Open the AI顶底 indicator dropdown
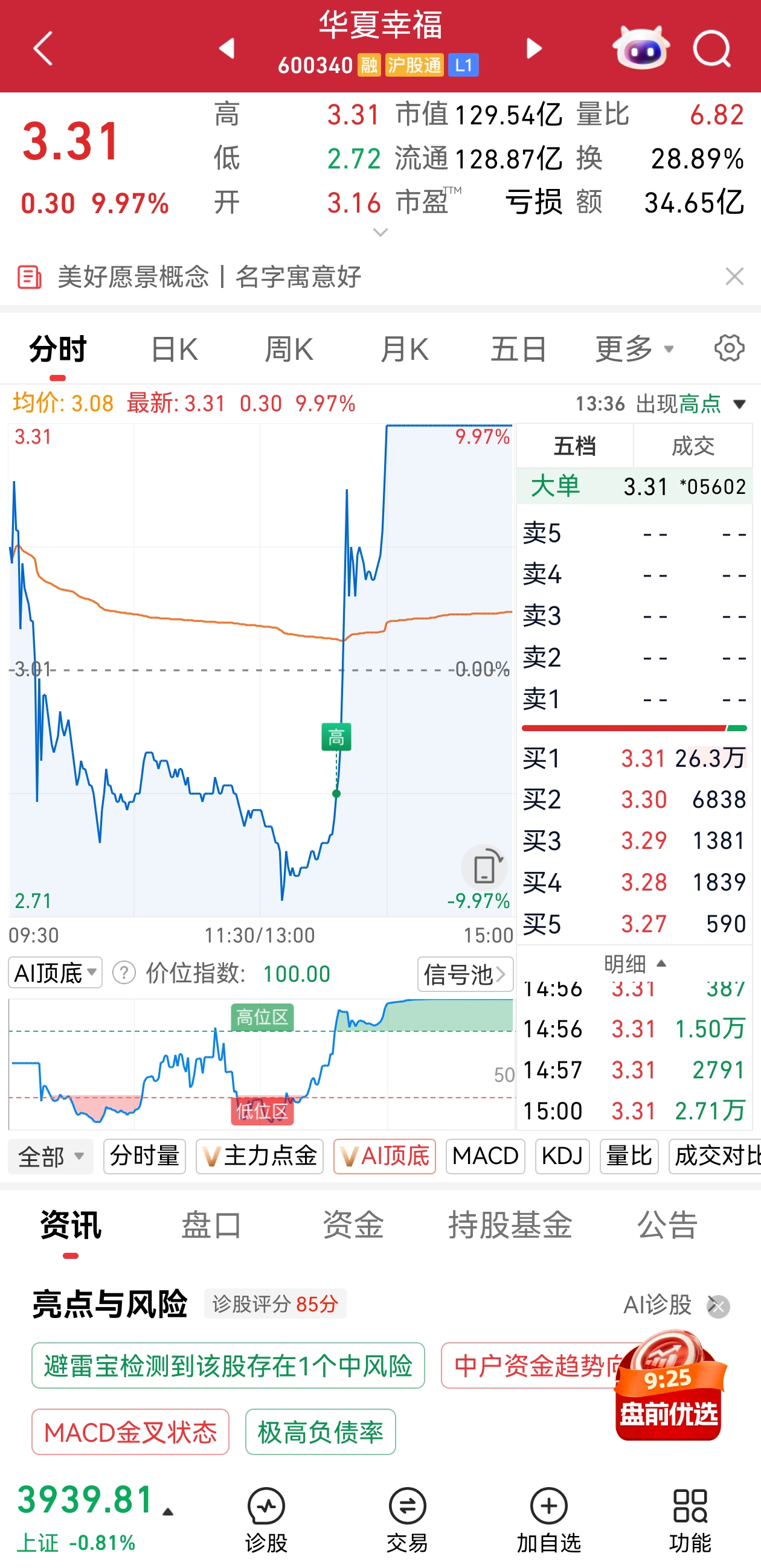The height and width of the screenshot is (1568, 761). coord(56,973)
